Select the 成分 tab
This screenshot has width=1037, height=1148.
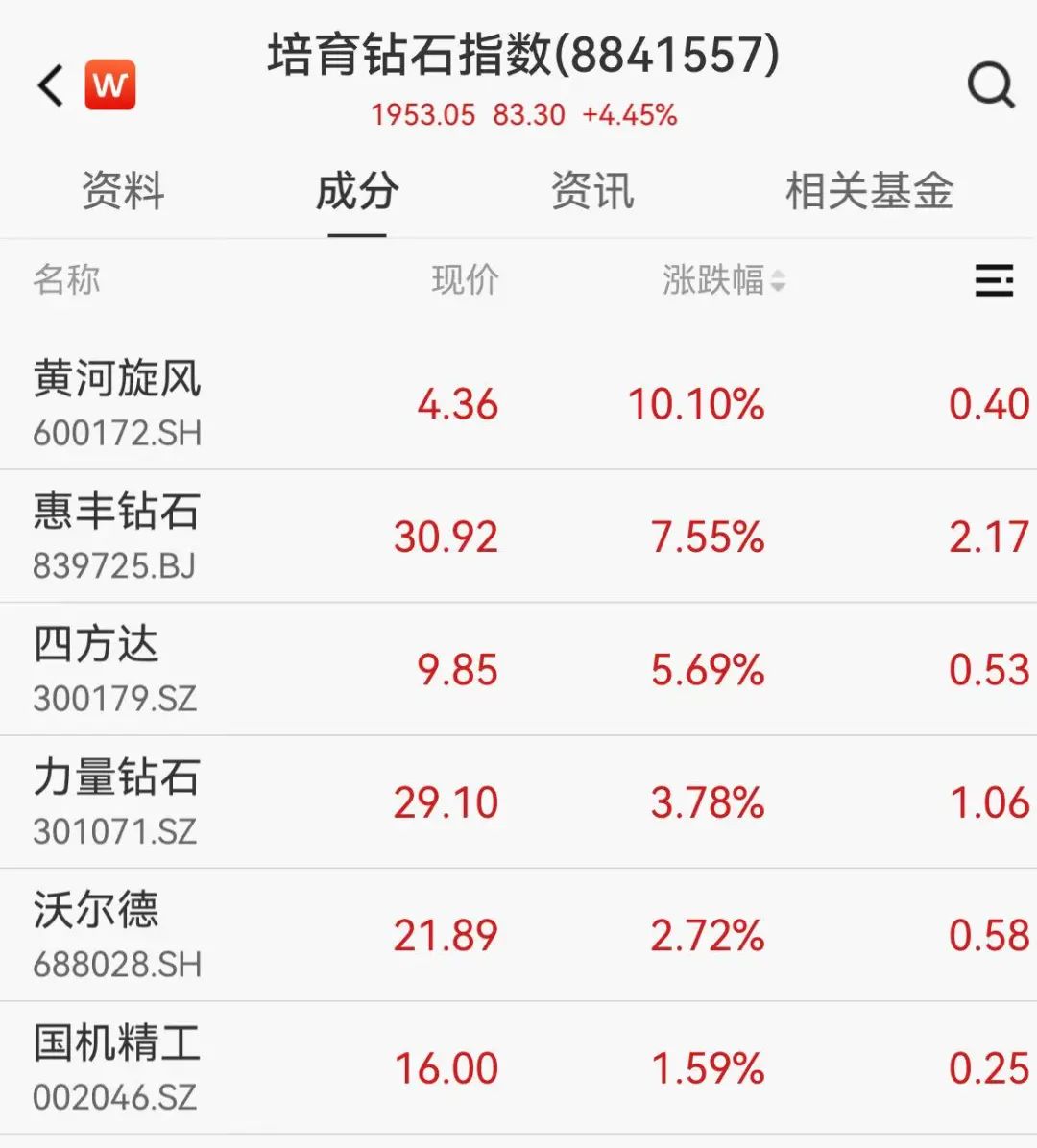(357, 190)
